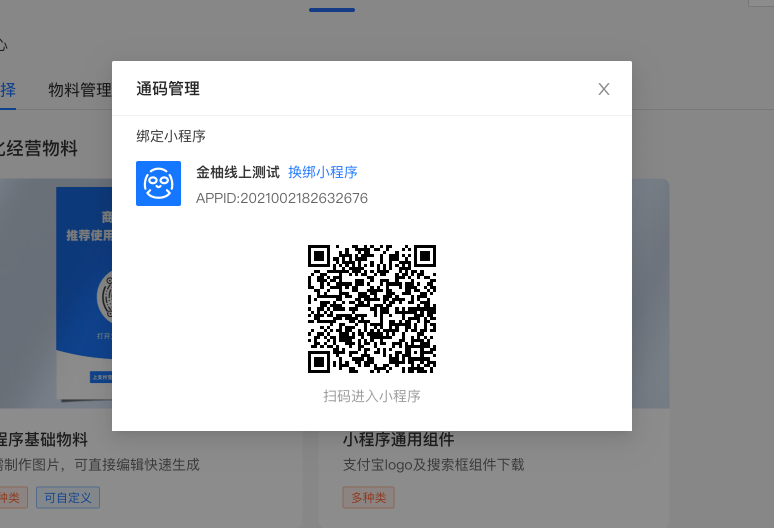Tap the 换绑小程序 link
The width and height of the screenshot is (774, 528).
pos(323,172)
